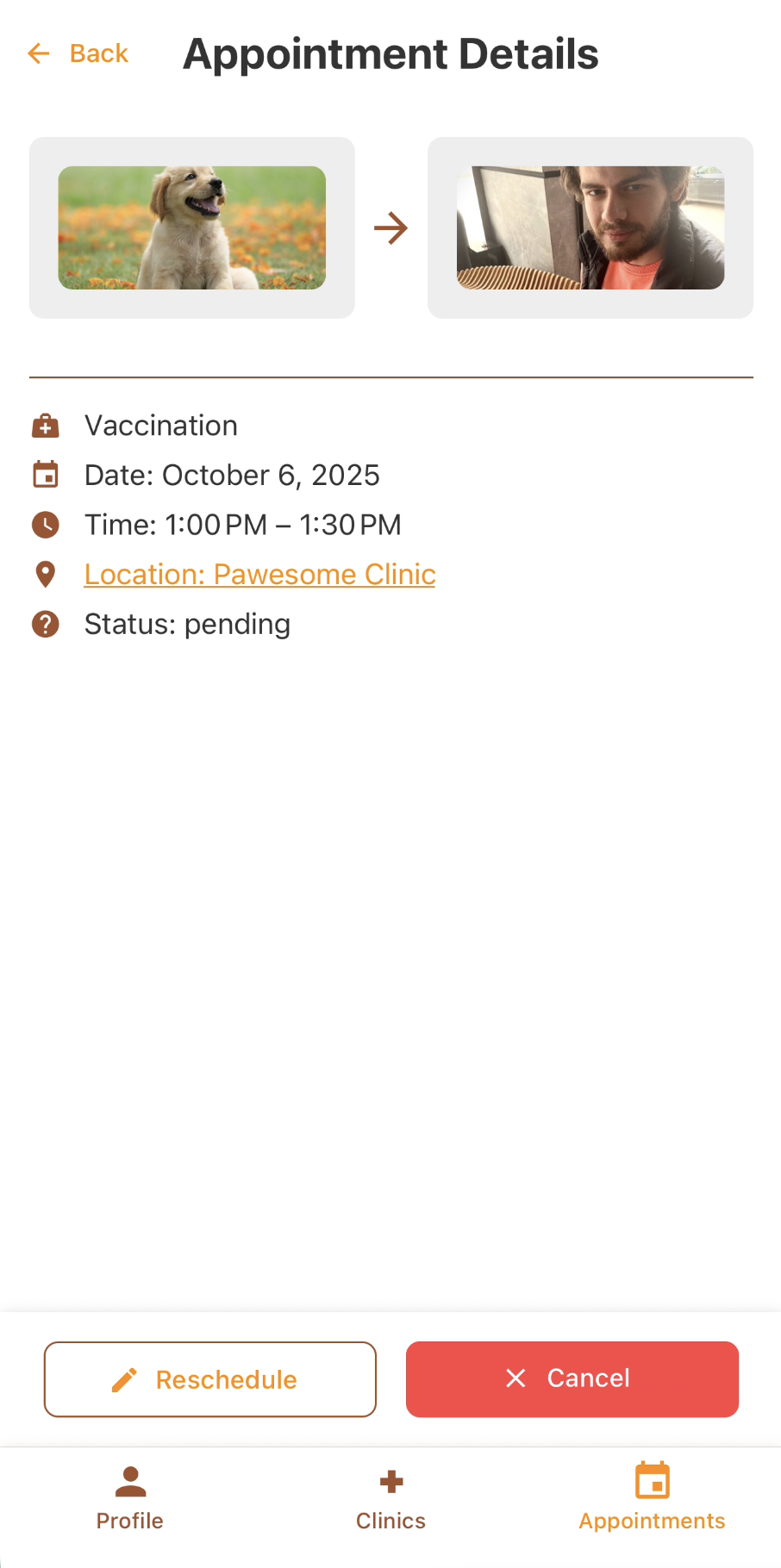Open the puppy's pet card
The image size is (781, 1568).
click(x=192, y=228)
